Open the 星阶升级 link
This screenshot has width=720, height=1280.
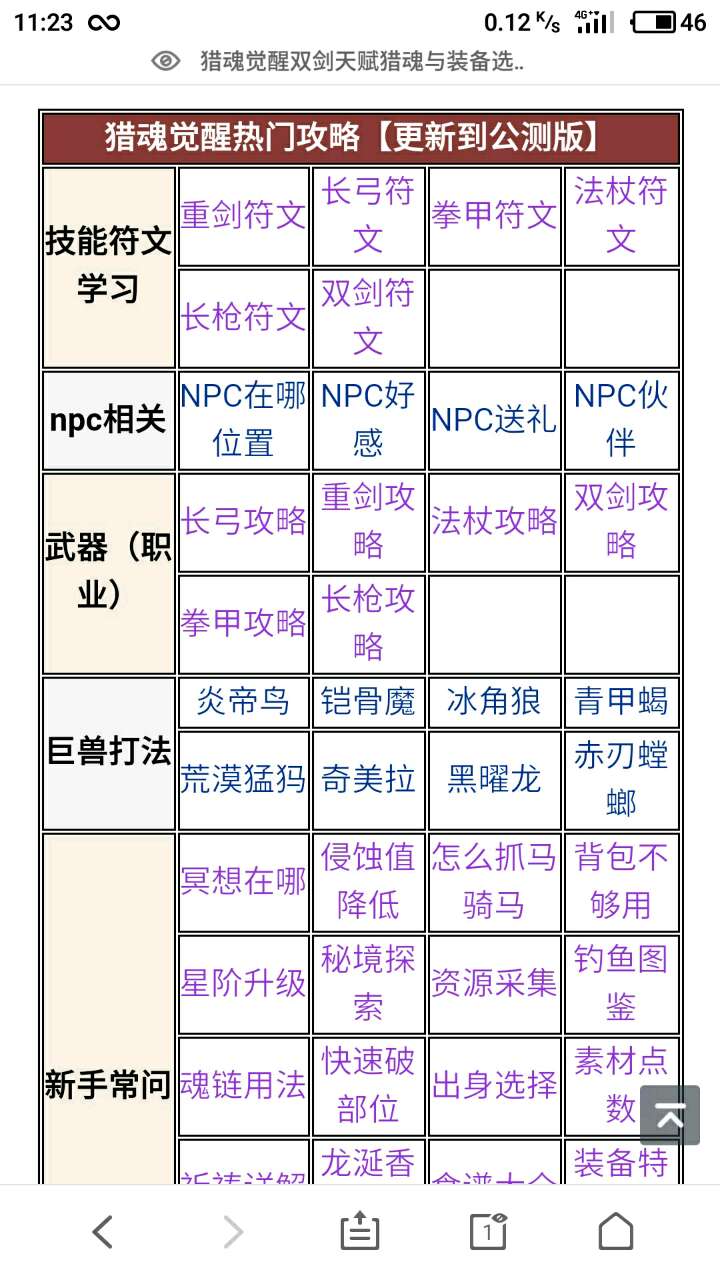point(243,983)
